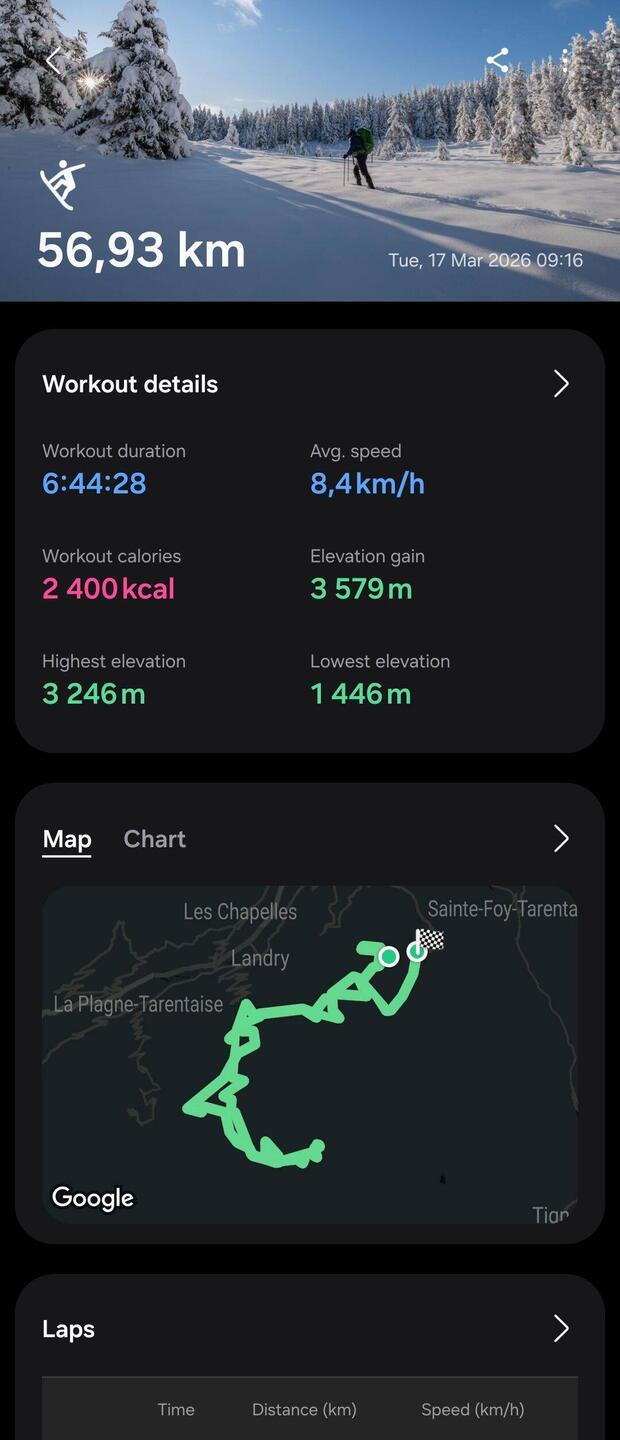Image resolution: width=620 pixels, height=1440 pixels.
Task: Share this workout
Action: [x=497, y=60]
